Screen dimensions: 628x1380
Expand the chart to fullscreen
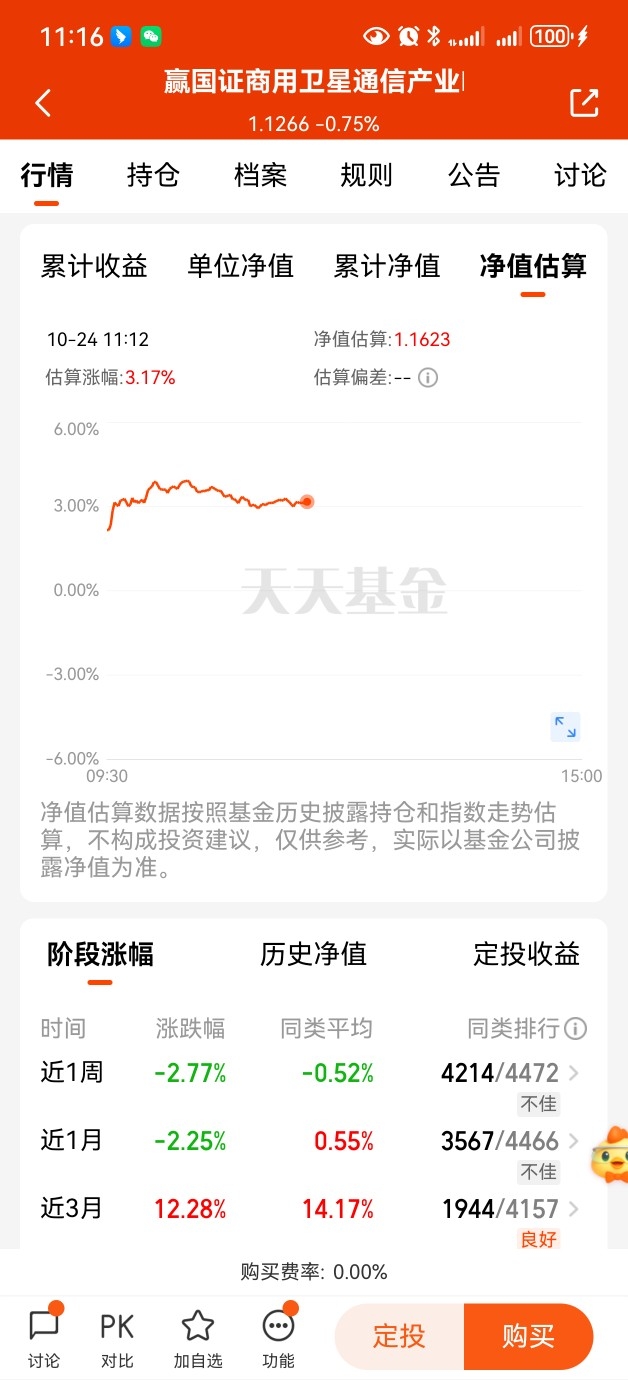tap(565, 727)
